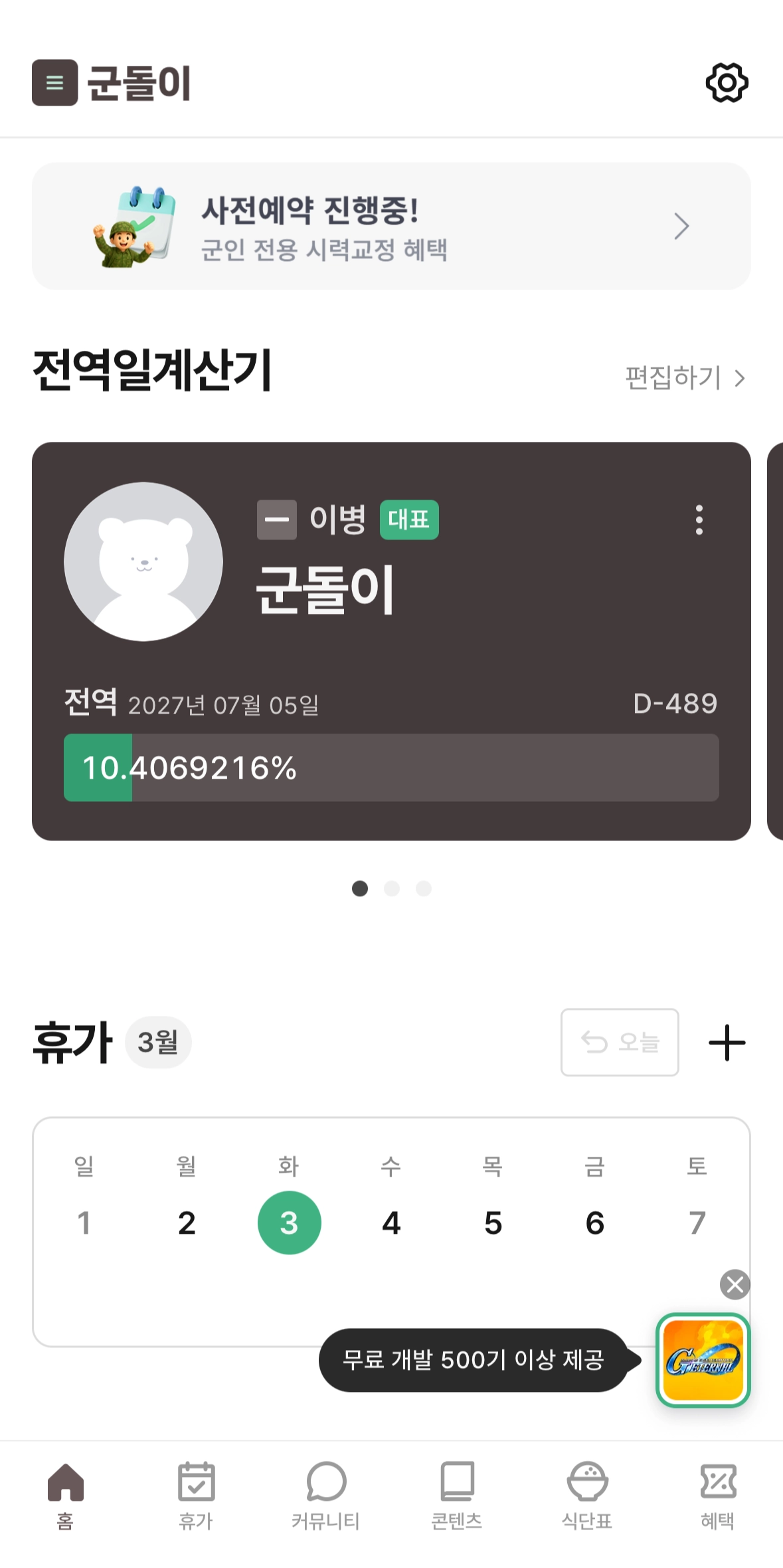Image resolution: width=783 pixels, height=1568 pixels.
Task: Dismiss the floating game ad
Action: coord(735,1284)
